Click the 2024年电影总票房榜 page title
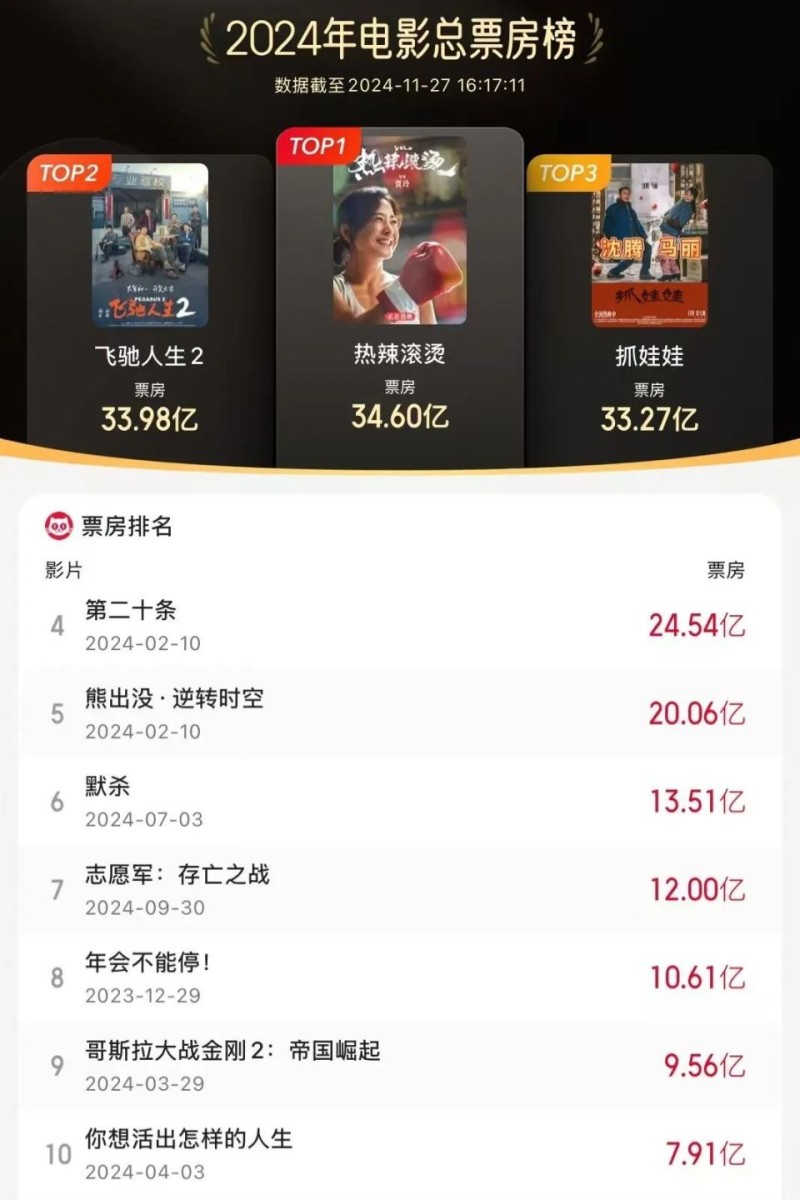The width and height of the screenshot is (800, 1200). tap(400, 42)
